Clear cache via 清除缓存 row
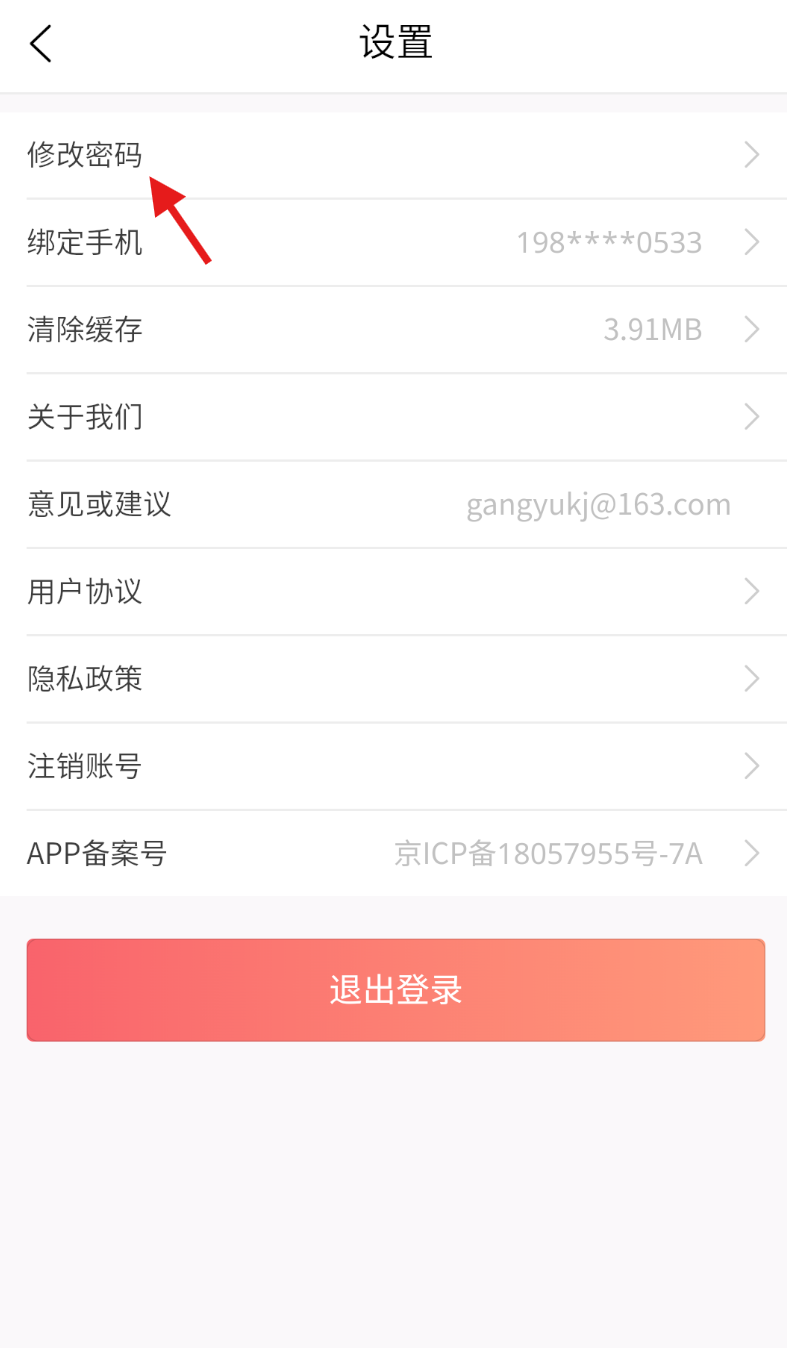 click(x=393, y=329)
